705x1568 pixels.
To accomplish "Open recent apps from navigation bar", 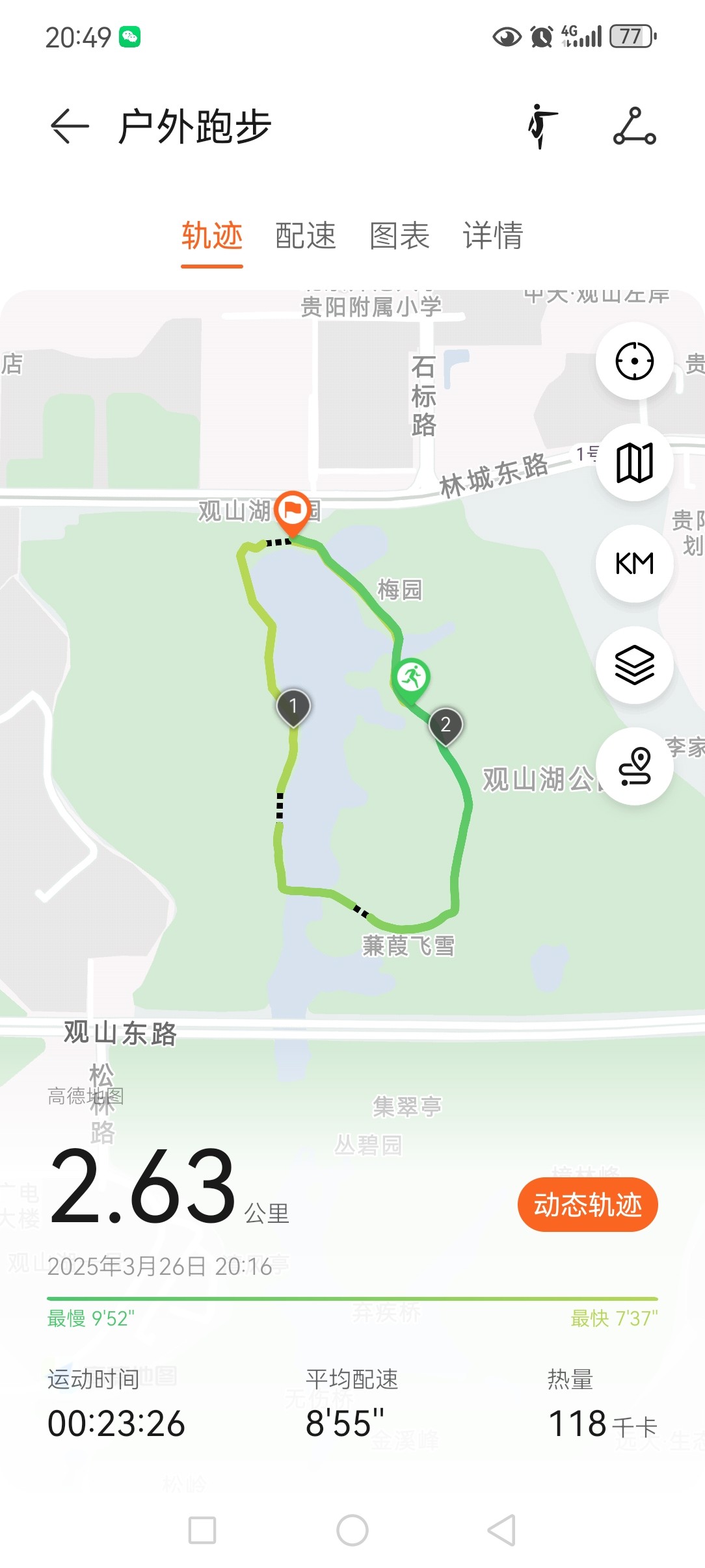I will click(202, 1530).
